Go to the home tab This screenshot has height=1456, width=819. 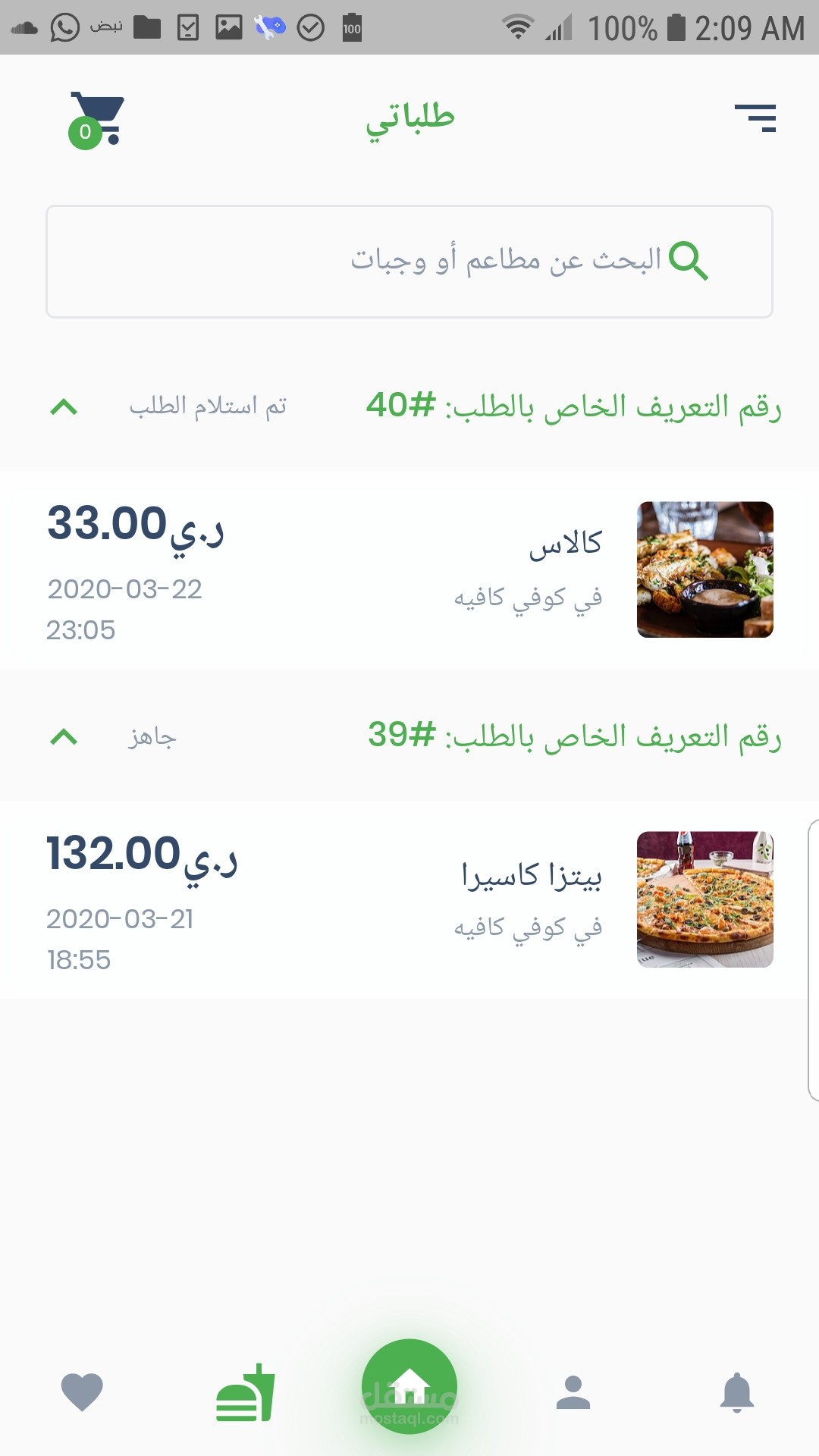pos(409,1386)
